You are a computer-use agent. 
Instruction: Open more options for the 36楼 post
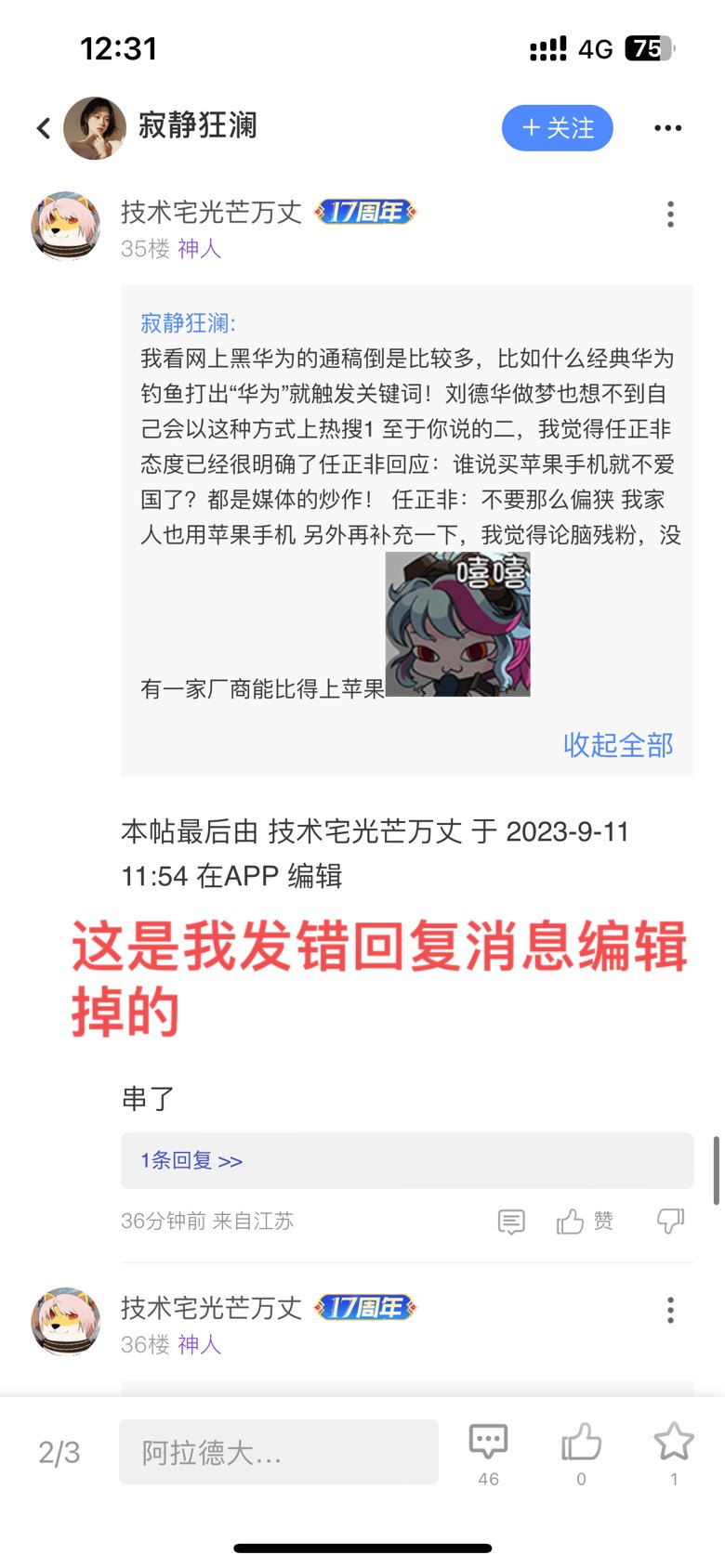click(670, 1311)
